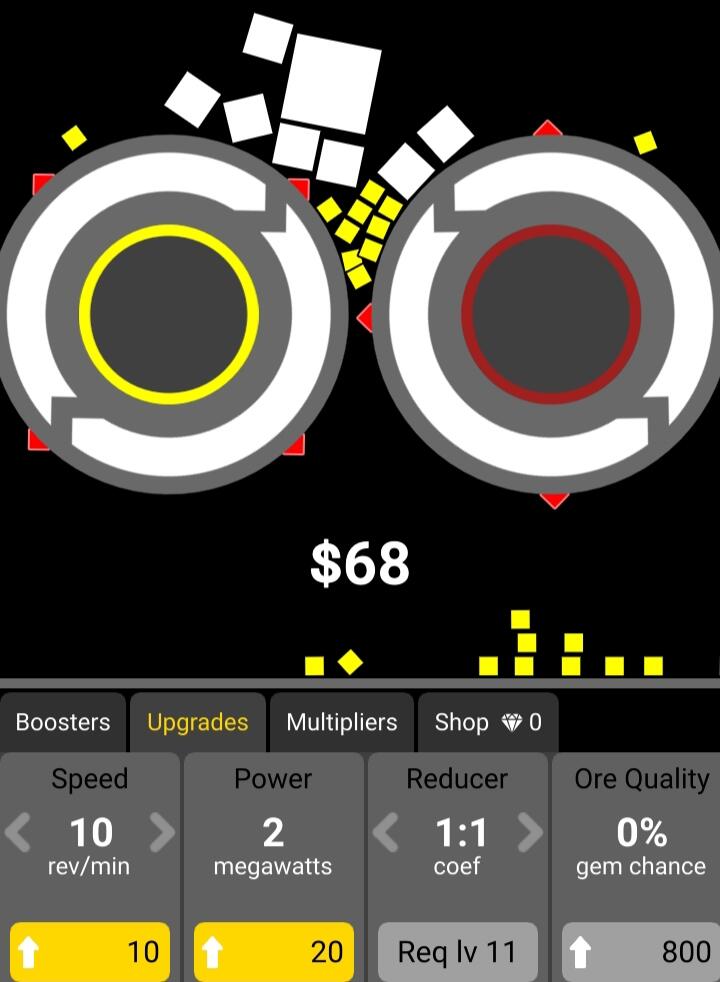Upgrade Ore Quality for 800
This screenshot has height=982, width=720.
pyautogui.click(x=640, y=951)
